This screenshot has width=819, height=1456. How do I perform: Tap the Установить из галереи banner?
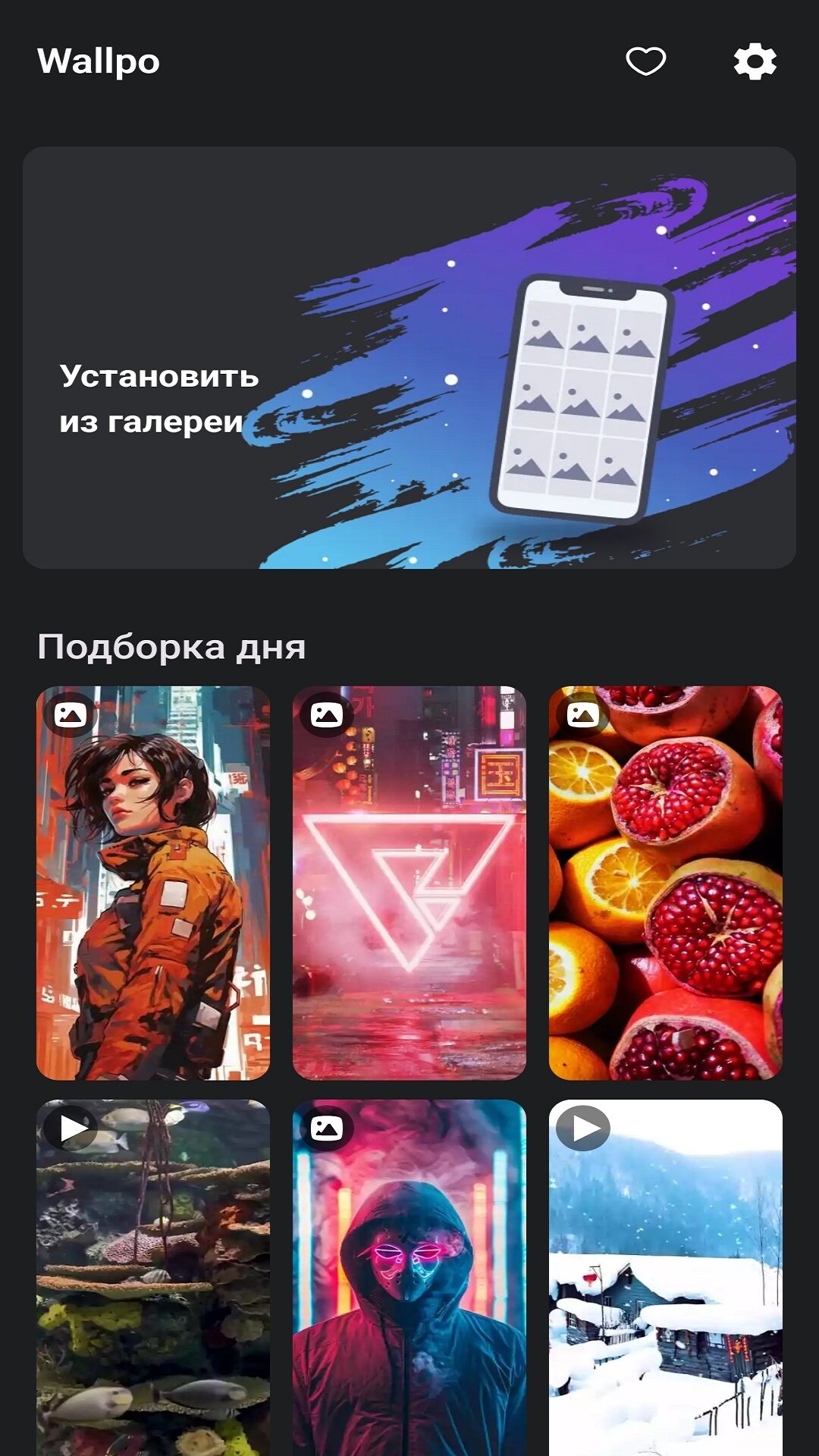tap(409, 357)
